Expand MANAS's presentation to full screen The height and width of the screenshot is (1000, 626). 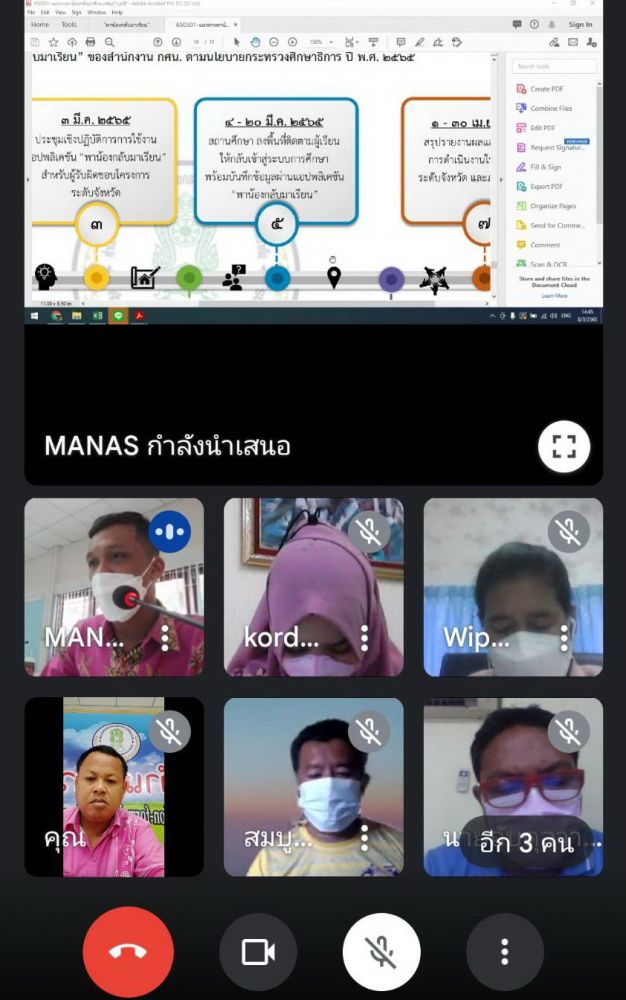pyautogui.click(x=564, y=446)
